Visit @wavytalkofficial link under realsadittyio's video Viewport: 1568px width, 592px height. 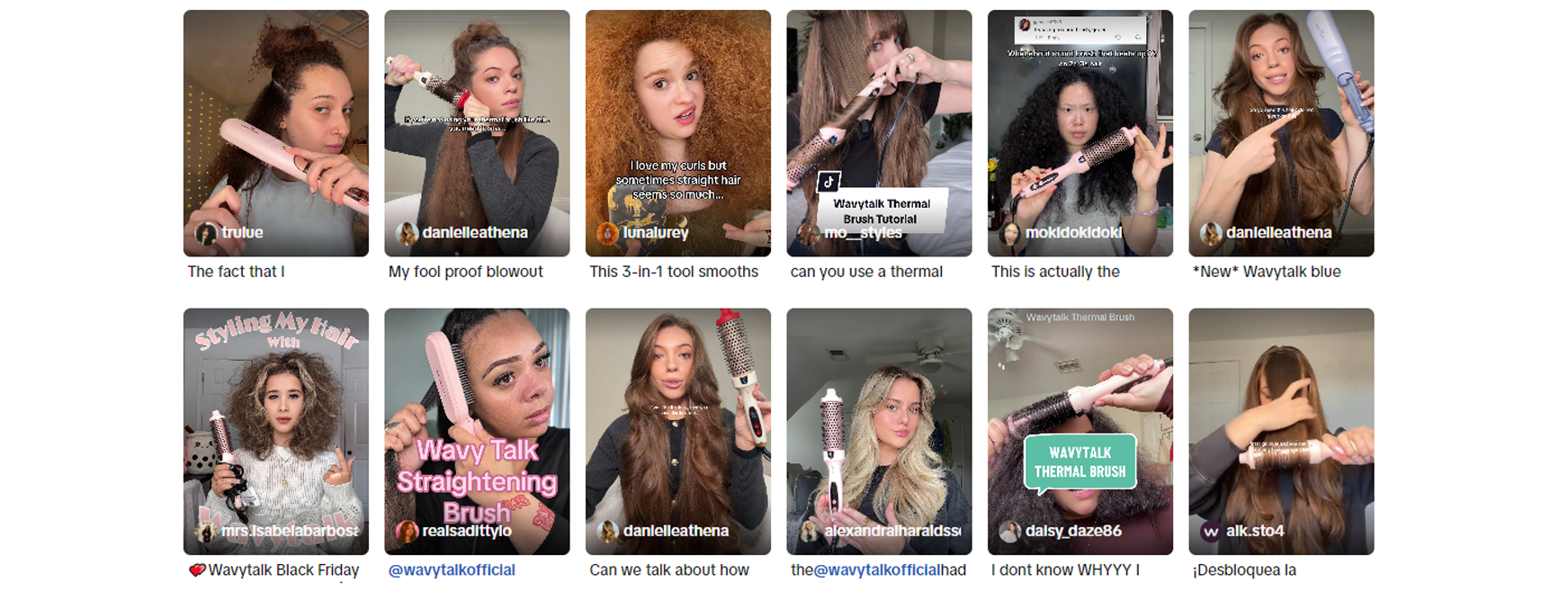(452, 570)
